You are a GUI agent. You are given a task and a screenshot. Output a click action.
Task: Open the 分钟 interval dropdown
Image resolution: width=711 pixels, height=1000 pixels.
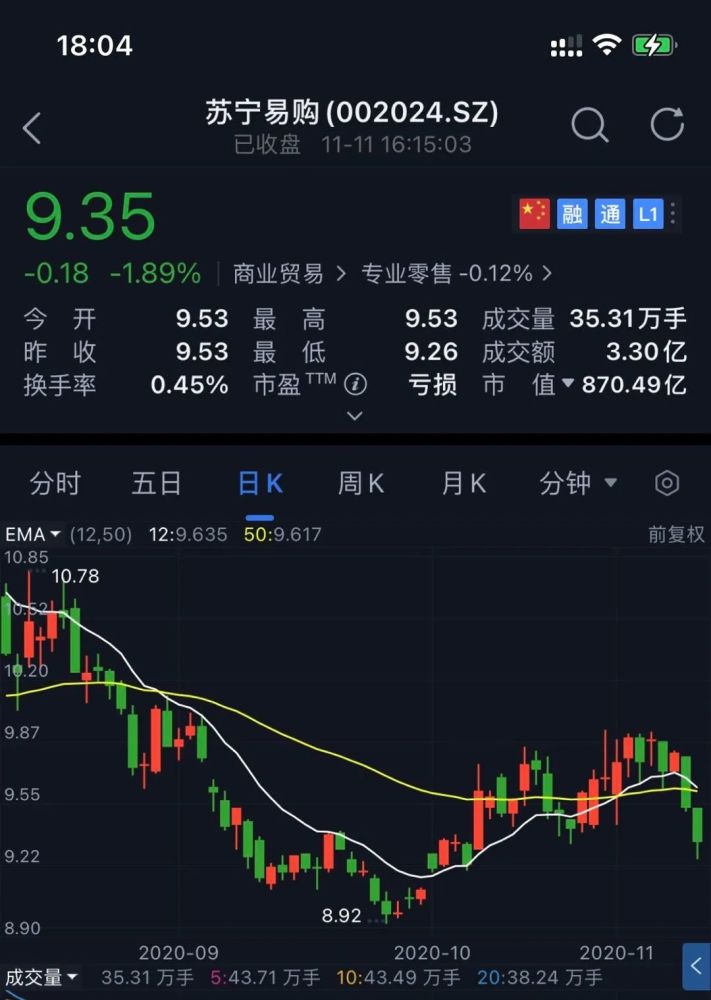(577, 484)
